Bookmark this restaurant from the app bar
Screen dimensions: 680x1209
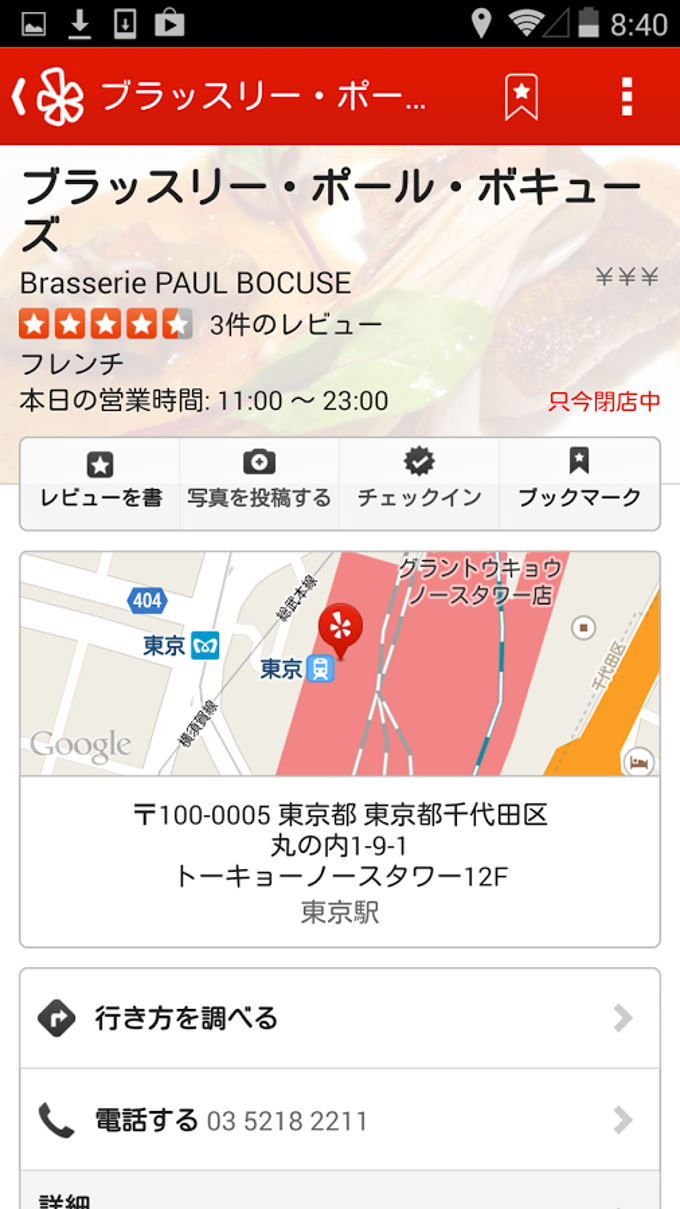click(521, 97)
